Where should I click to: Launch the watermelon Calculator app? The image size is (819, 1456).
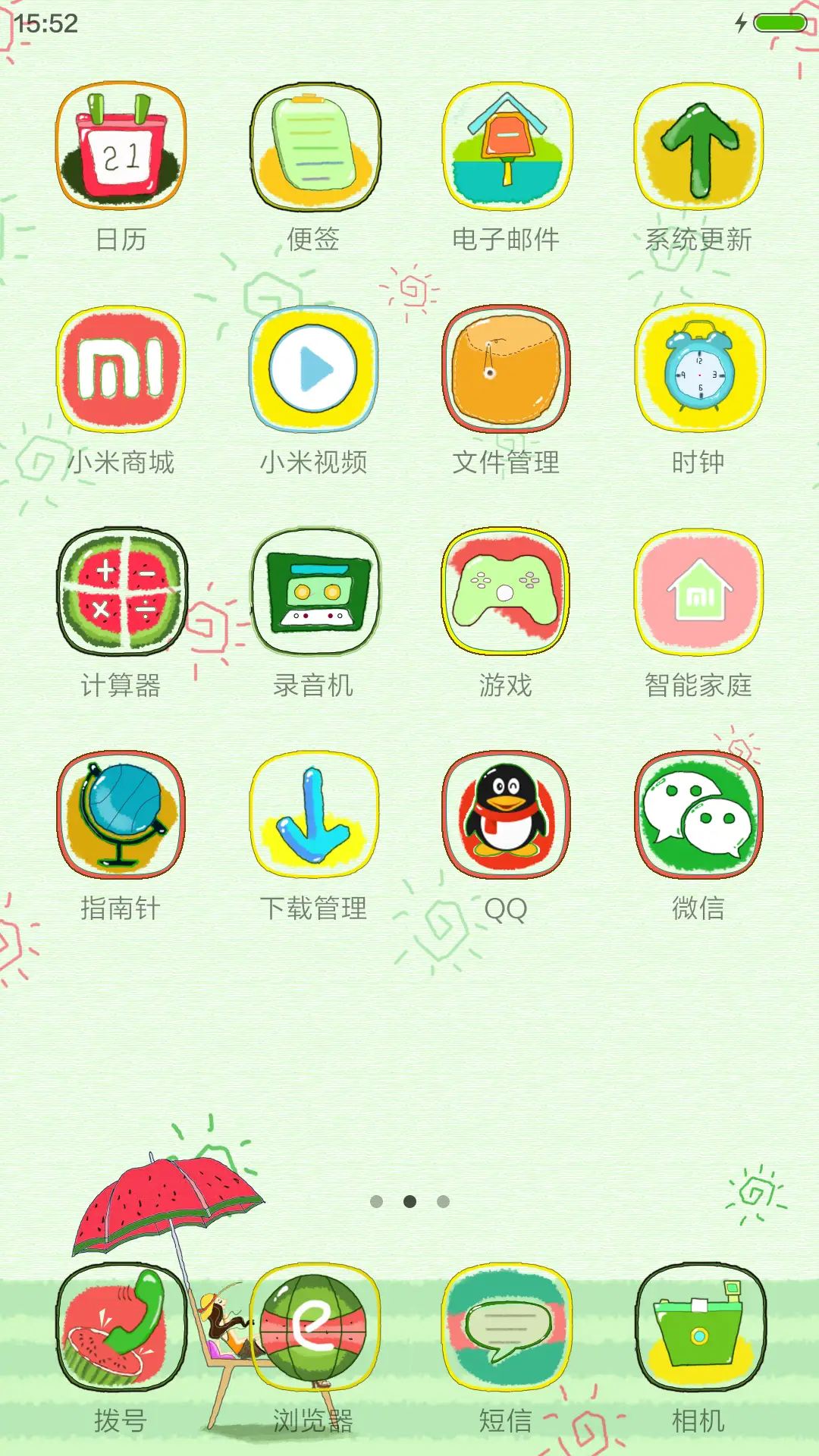[x=121, y=591]
